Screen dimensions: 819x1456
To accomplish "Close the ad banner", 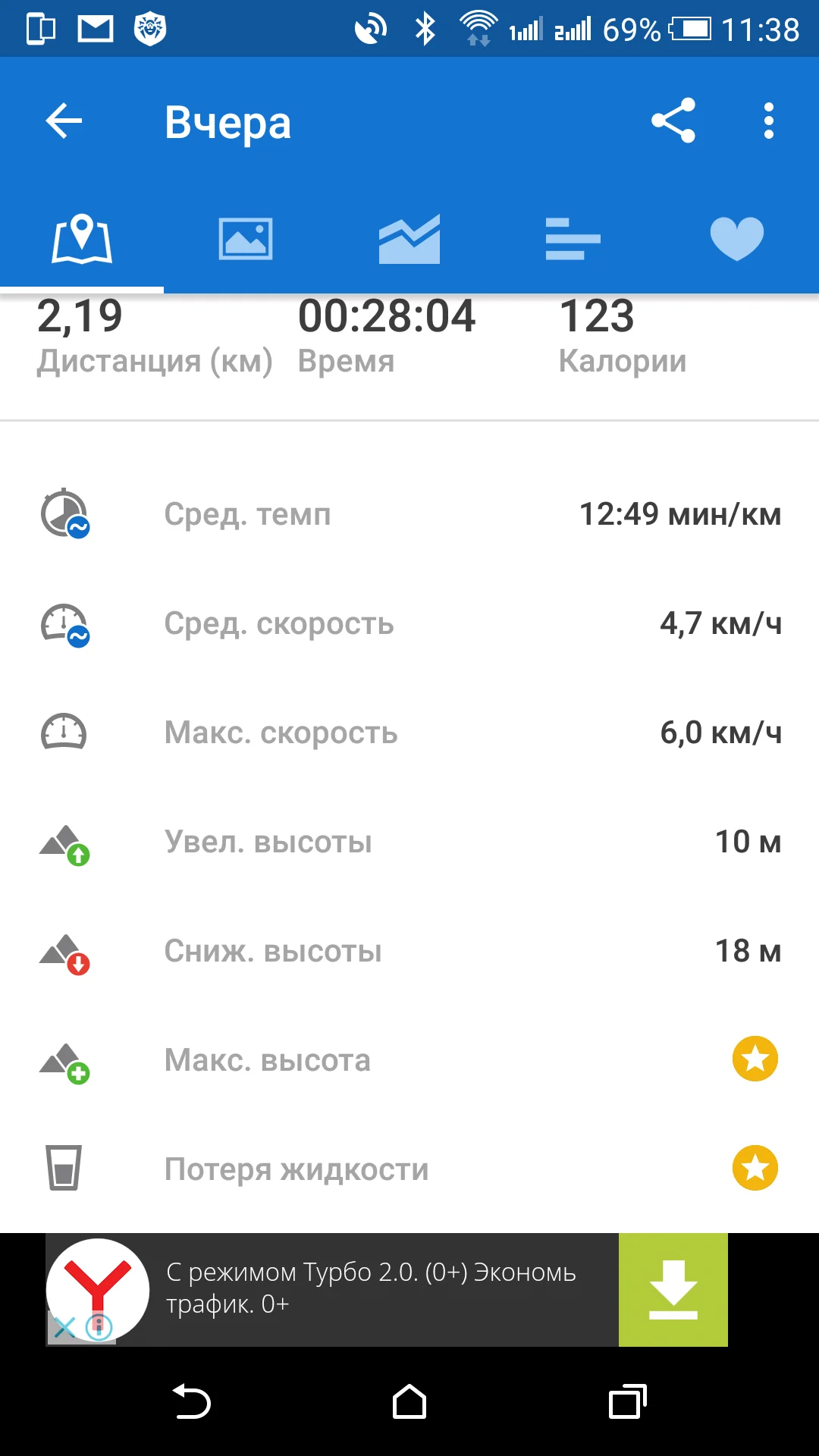I will pyautogui.click(x=65, y=1327).
